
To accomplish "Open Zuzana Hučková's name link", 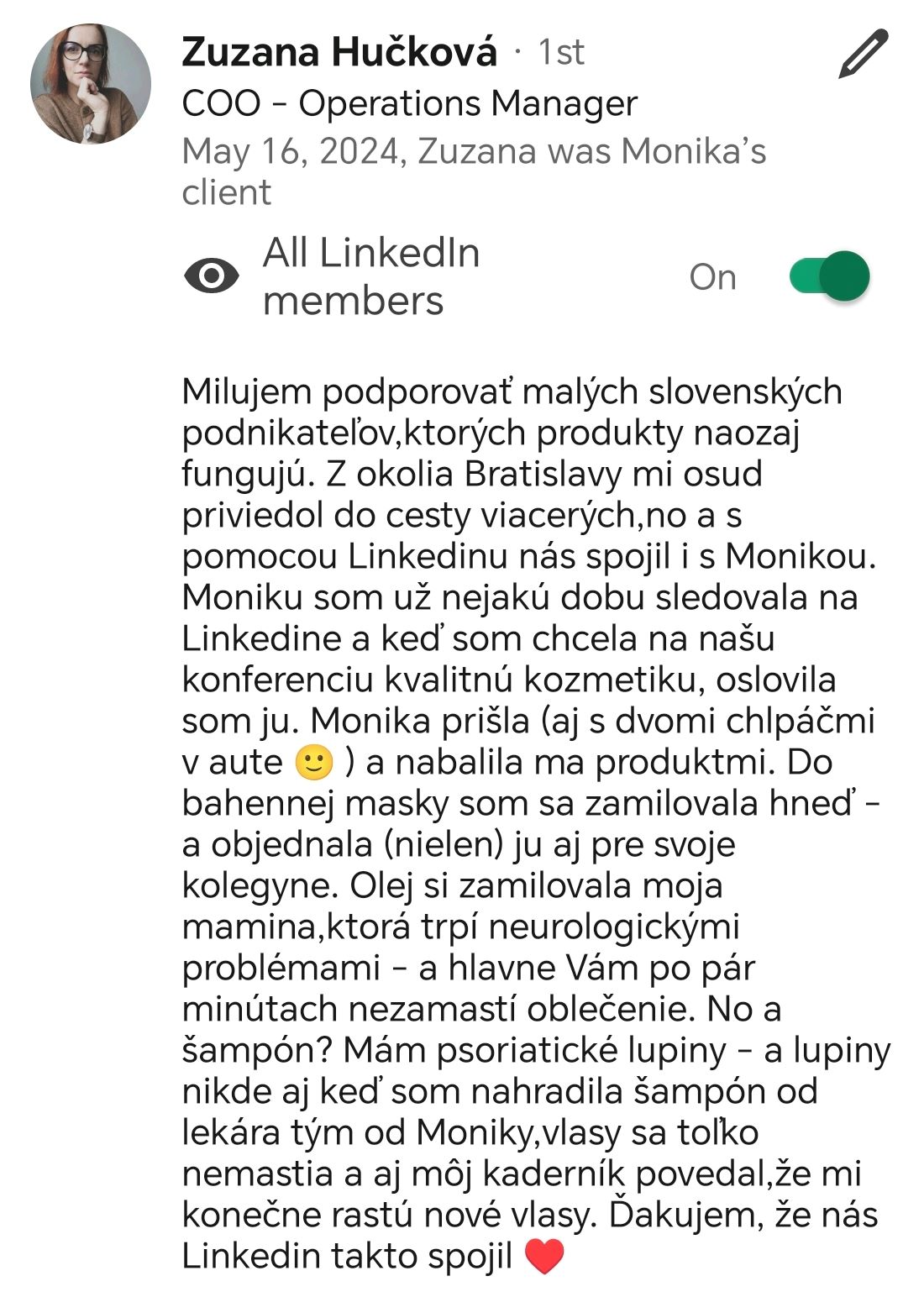I will (x=339, y=52).
